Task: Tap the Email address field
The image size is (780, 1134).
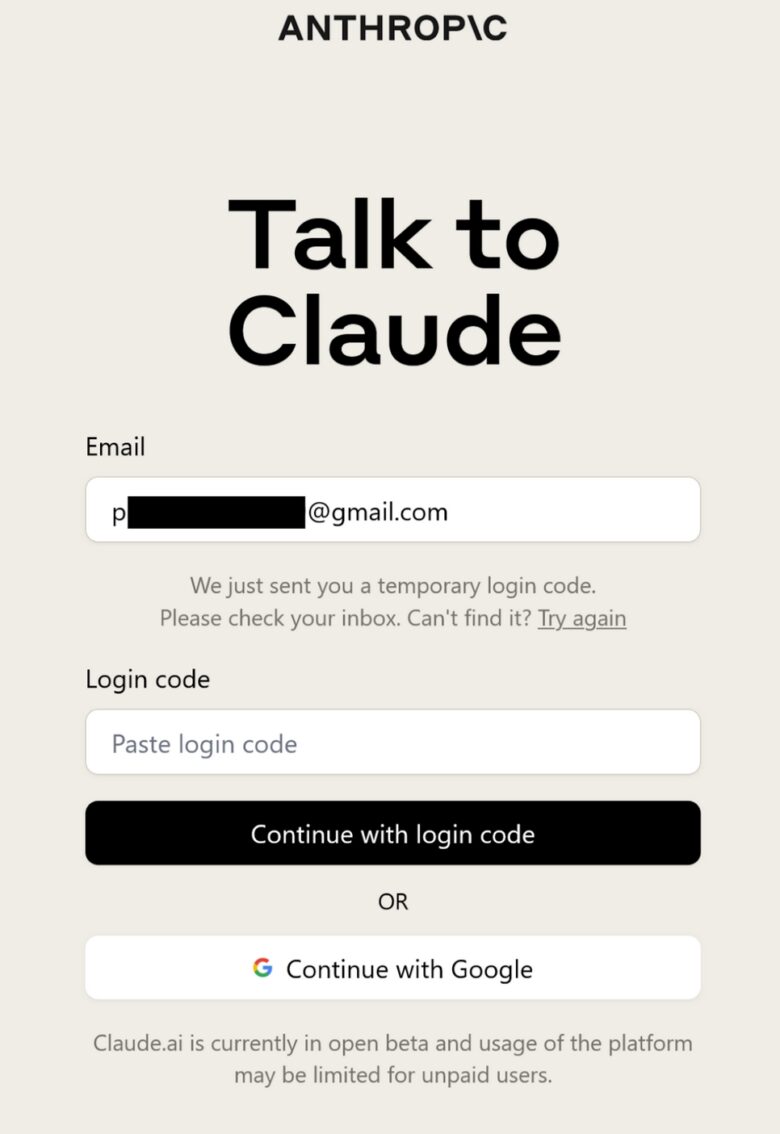Action: pos(392,510)
